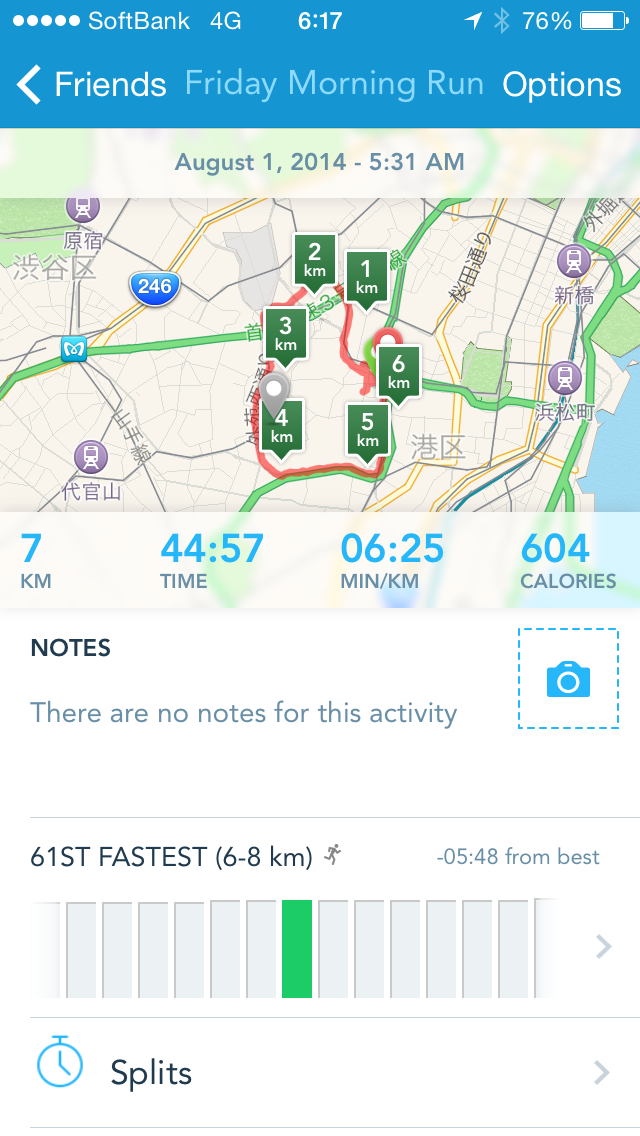Open the Splits details
This screenshot has width=640, height=1136.
tap(320, 1073)
